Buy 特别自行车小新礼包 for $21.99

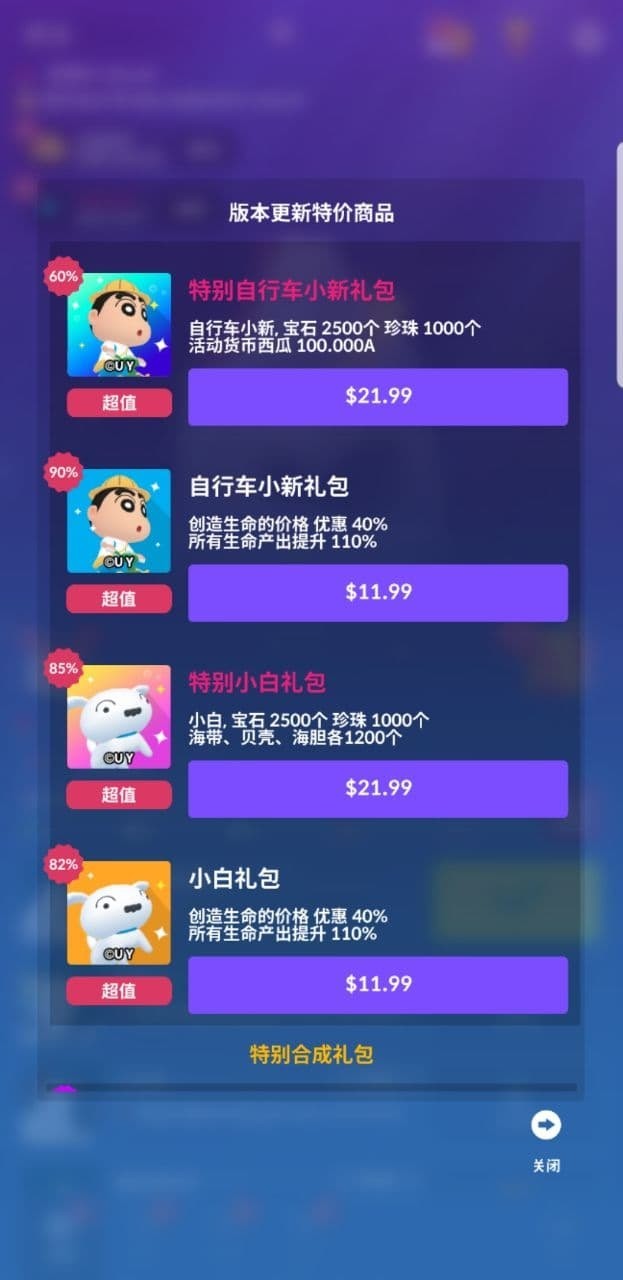378,396
